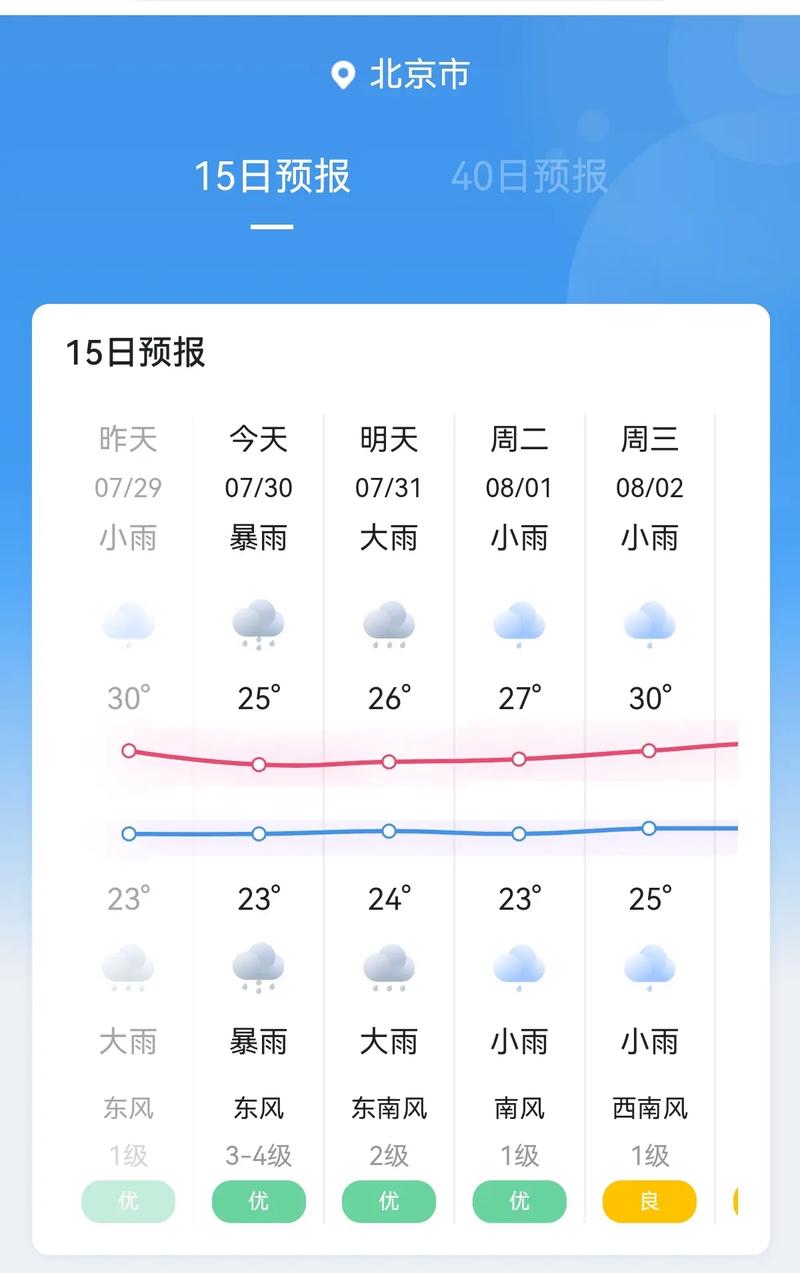Image resolution: width=800 pixels, height=1273 pixels.
Task: Click the location pin icon beside 北京市
Action: pos(342,73)
